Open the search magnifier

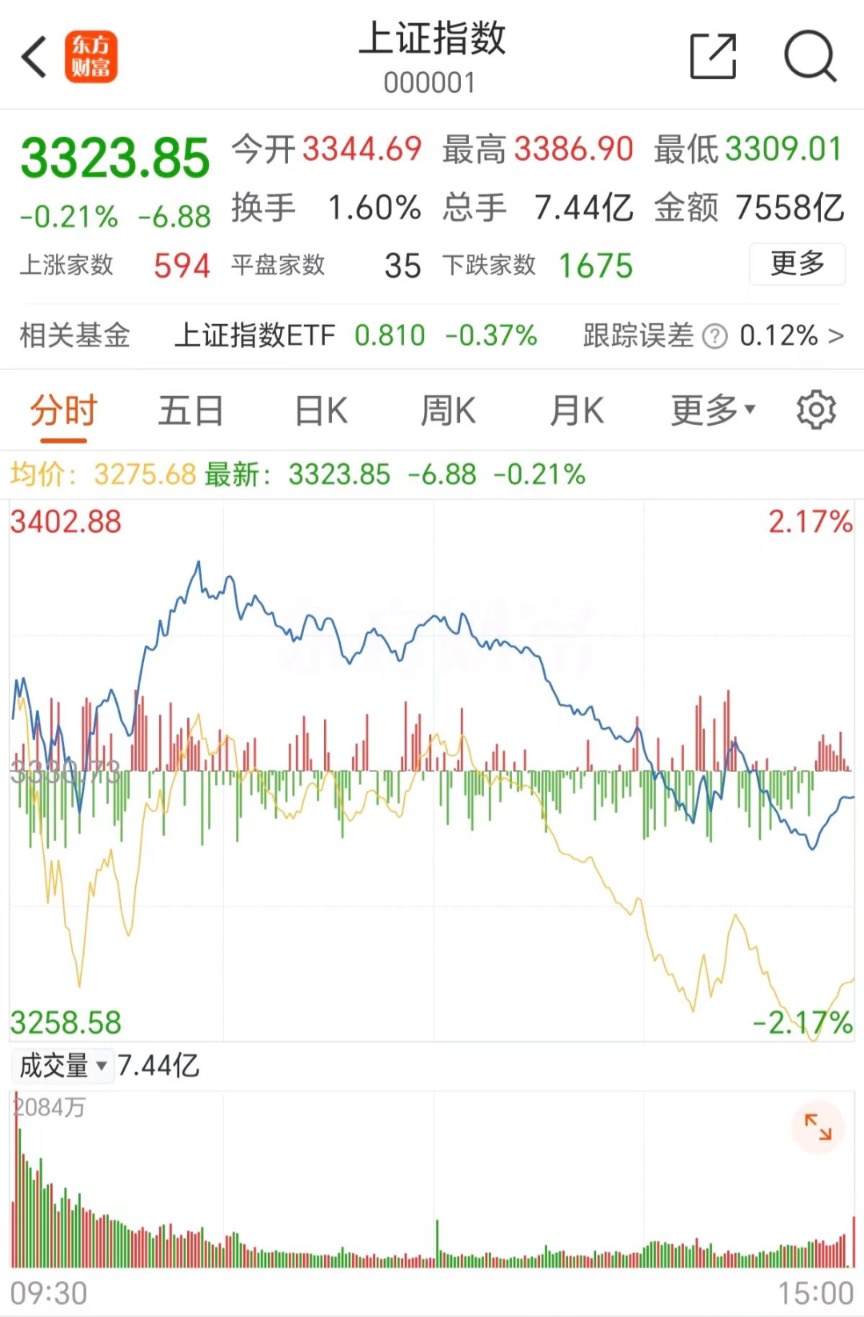[x=809, y=56]
